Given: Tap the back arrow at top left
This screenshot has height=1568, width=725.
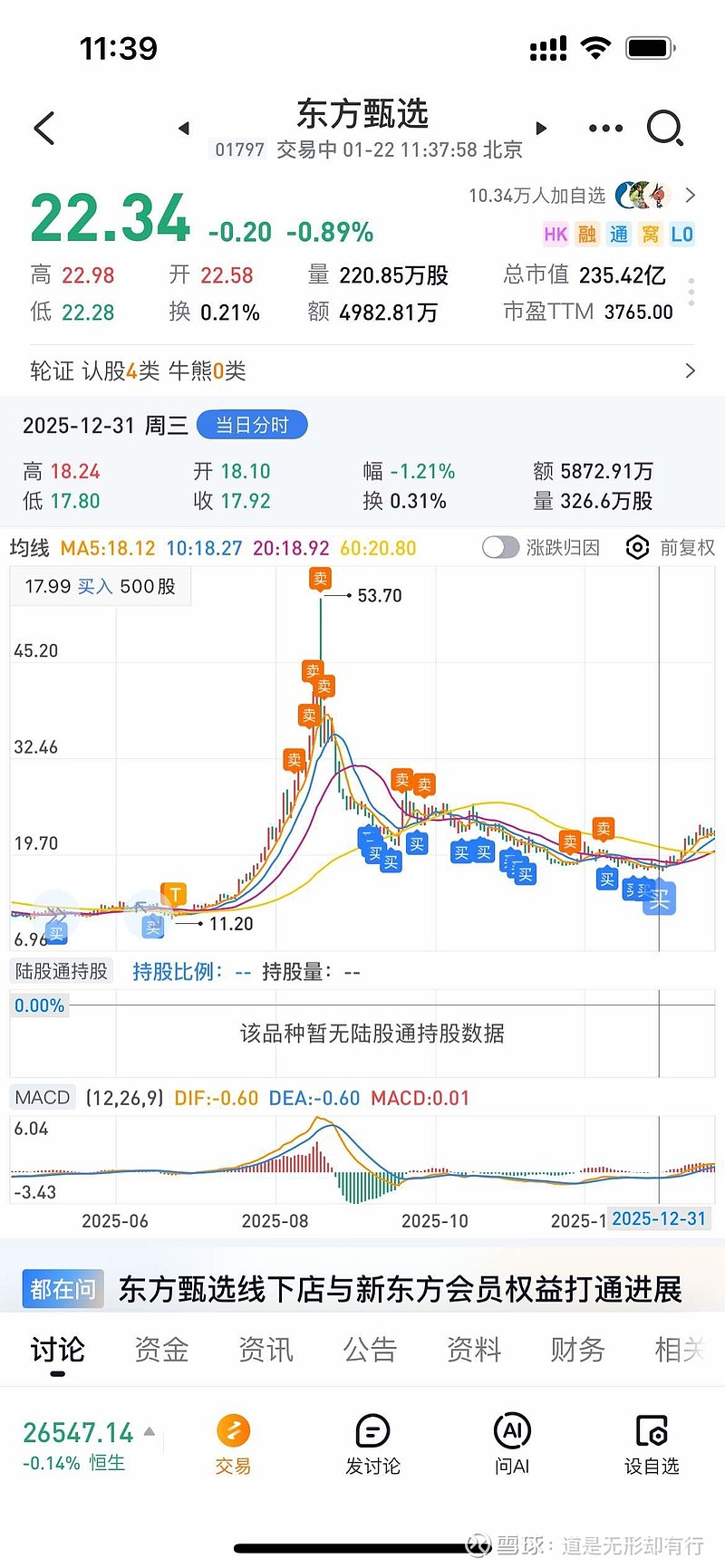Looking at the screenshot, I should 44,128.
